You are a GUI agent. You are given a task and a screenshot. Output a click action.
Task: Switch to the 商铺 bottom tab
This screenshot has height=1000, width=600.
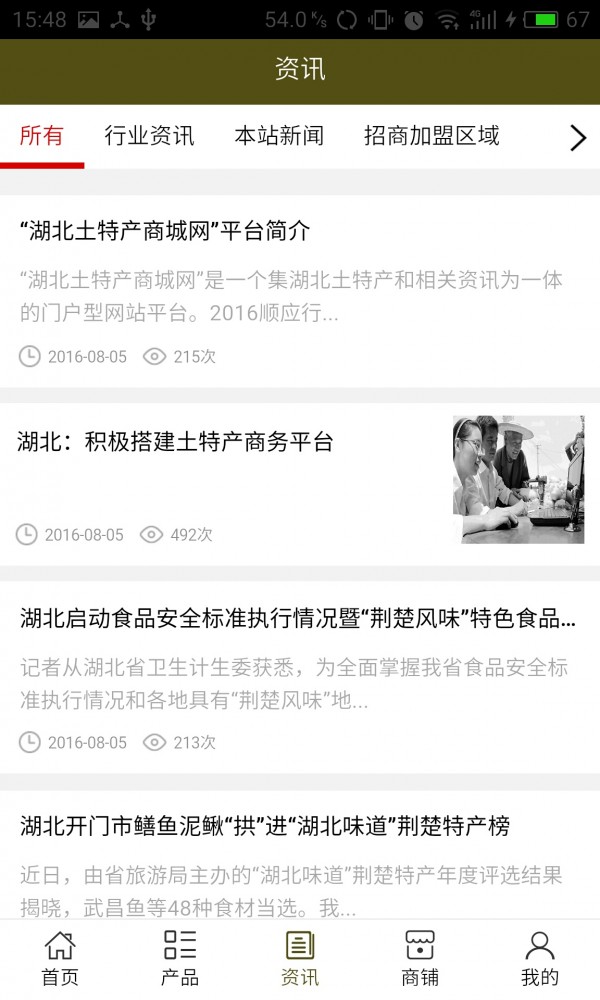coord(420,958)
